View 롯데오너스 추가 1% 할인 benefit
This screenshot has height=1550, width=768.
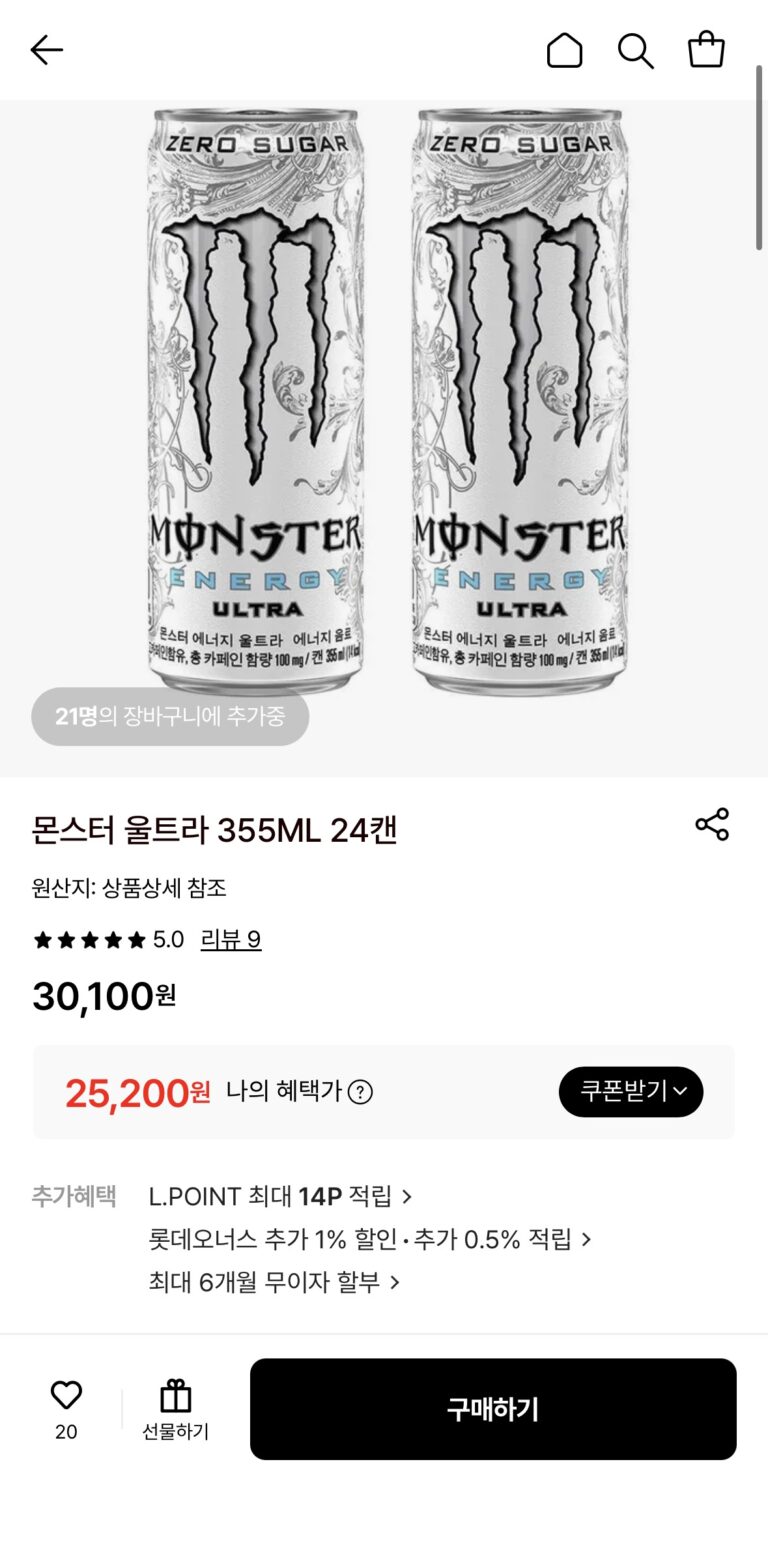370,1239
